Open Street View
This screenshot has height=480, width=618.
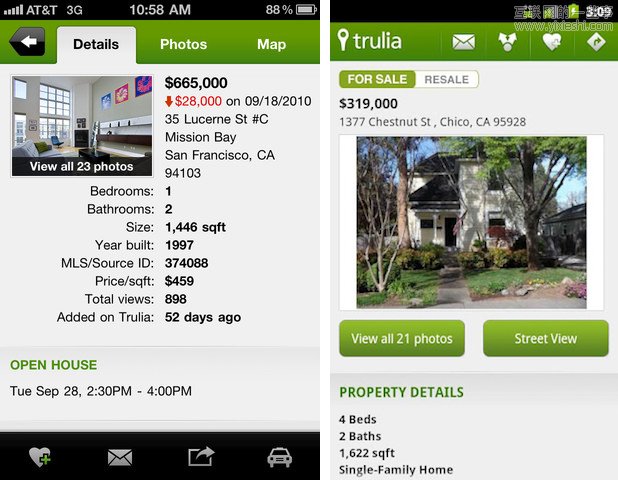pos(545,338)
